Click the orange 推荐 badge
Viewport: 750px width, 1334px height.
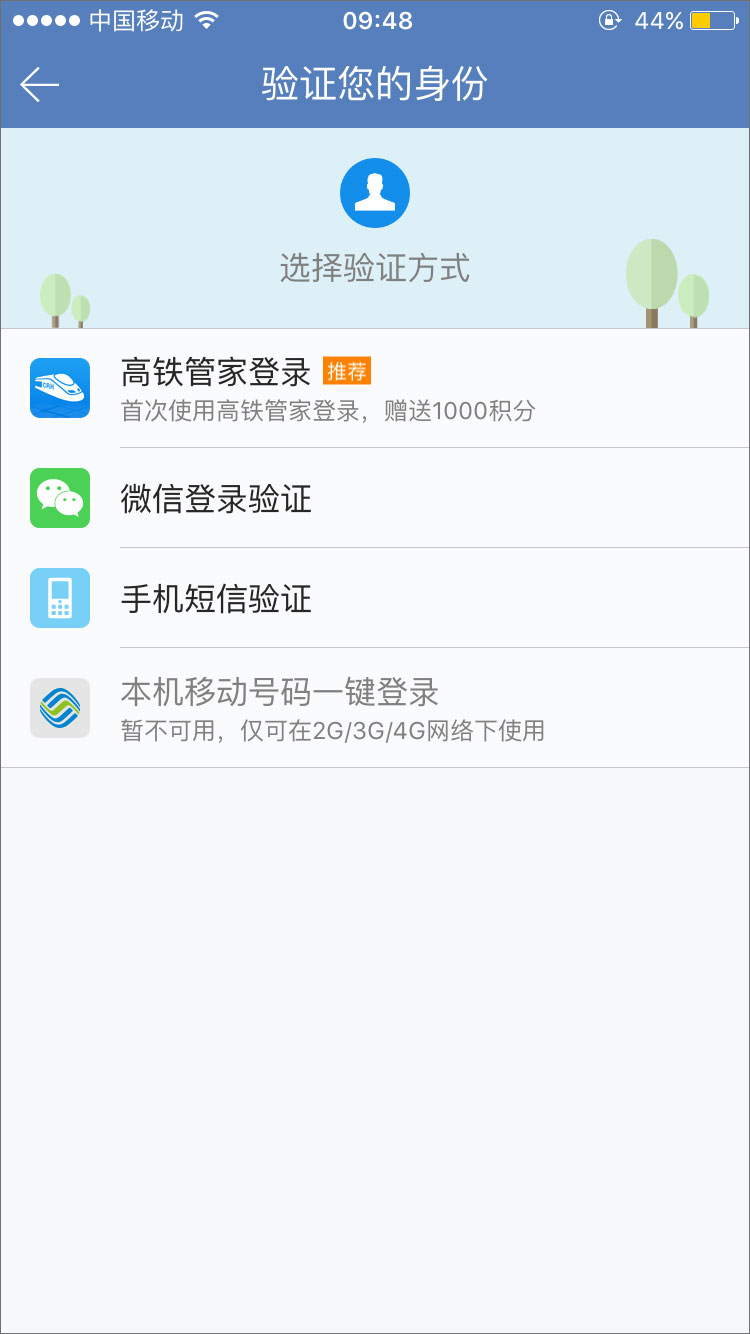348,370
